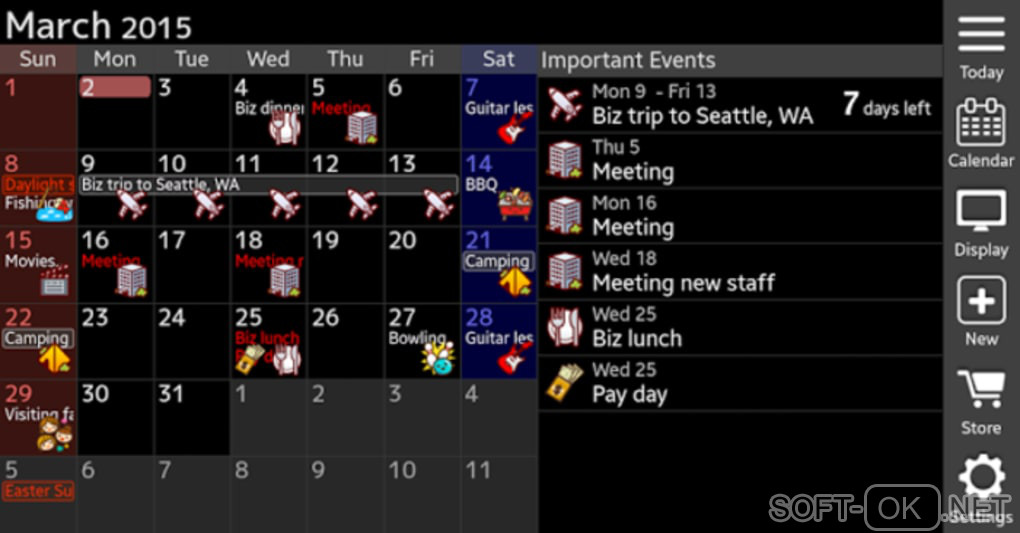1020x533 pixels.
Task: Open Meeting new staff event
Action: pos(740,271)
